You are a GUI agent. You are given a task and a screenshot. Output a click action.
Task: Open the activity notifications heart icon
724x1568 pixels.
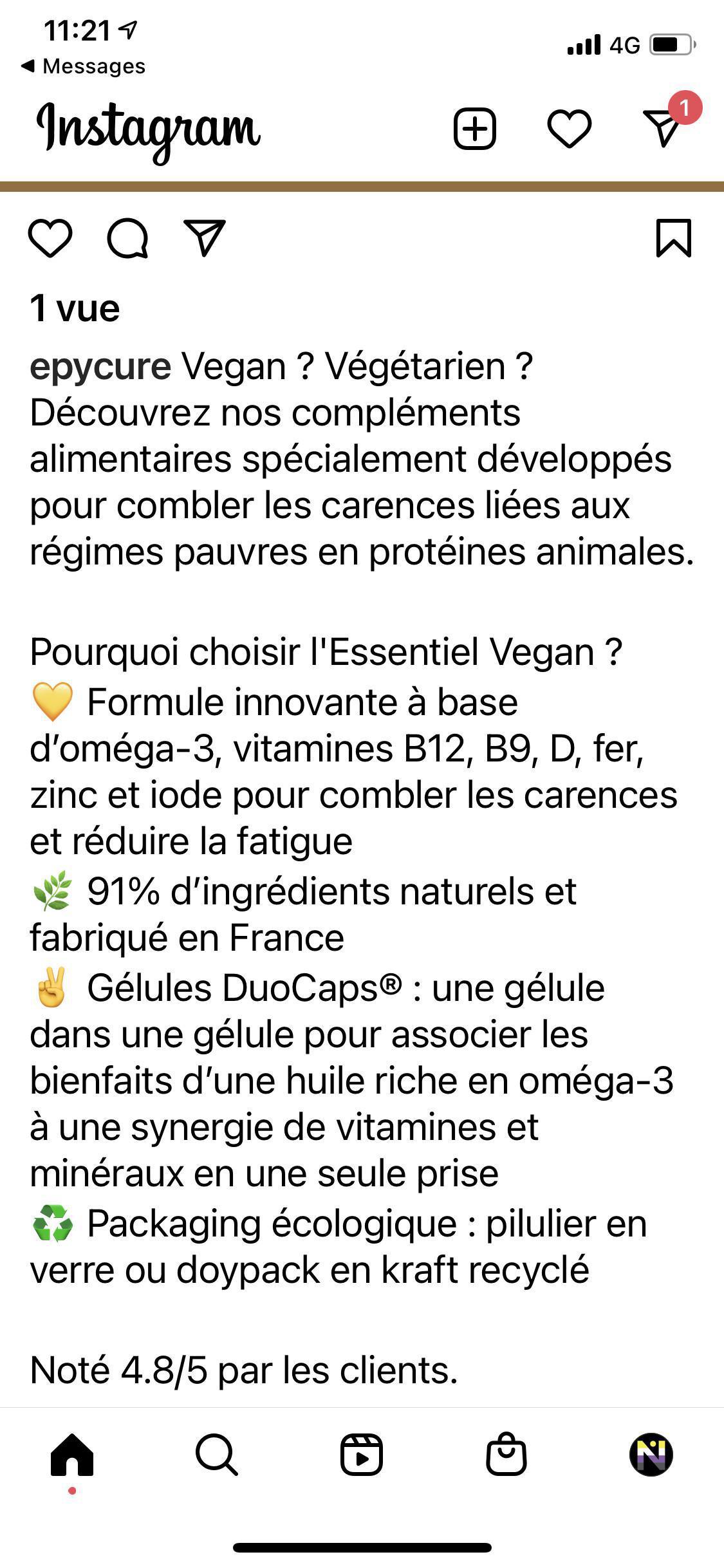[569, 129]
